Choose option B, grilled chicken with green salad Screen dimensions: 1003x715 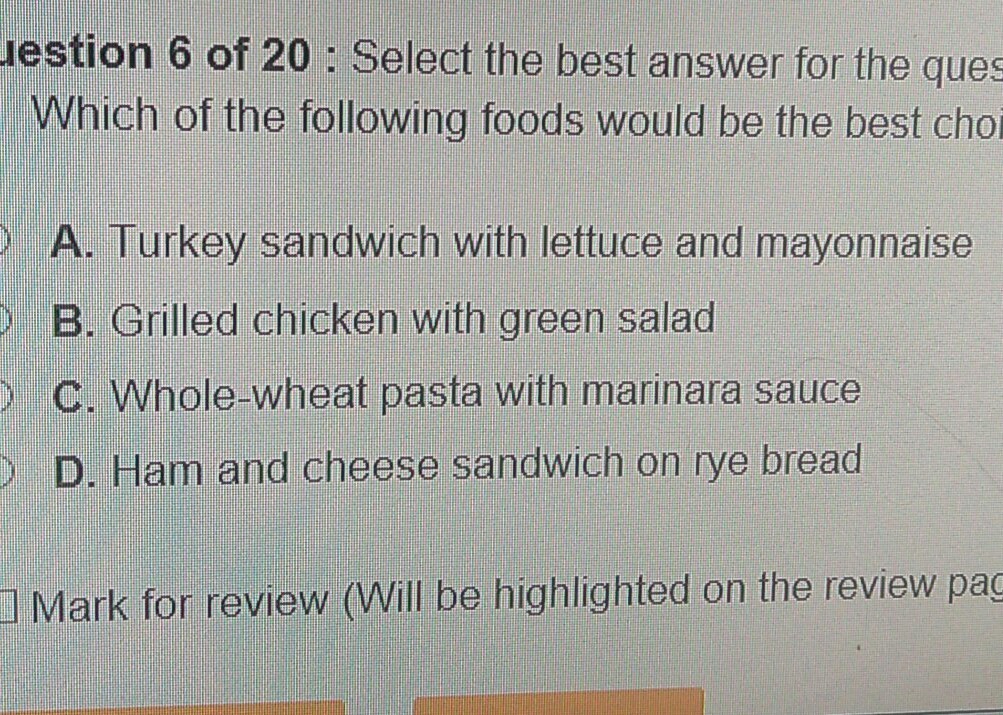point(4,322)
